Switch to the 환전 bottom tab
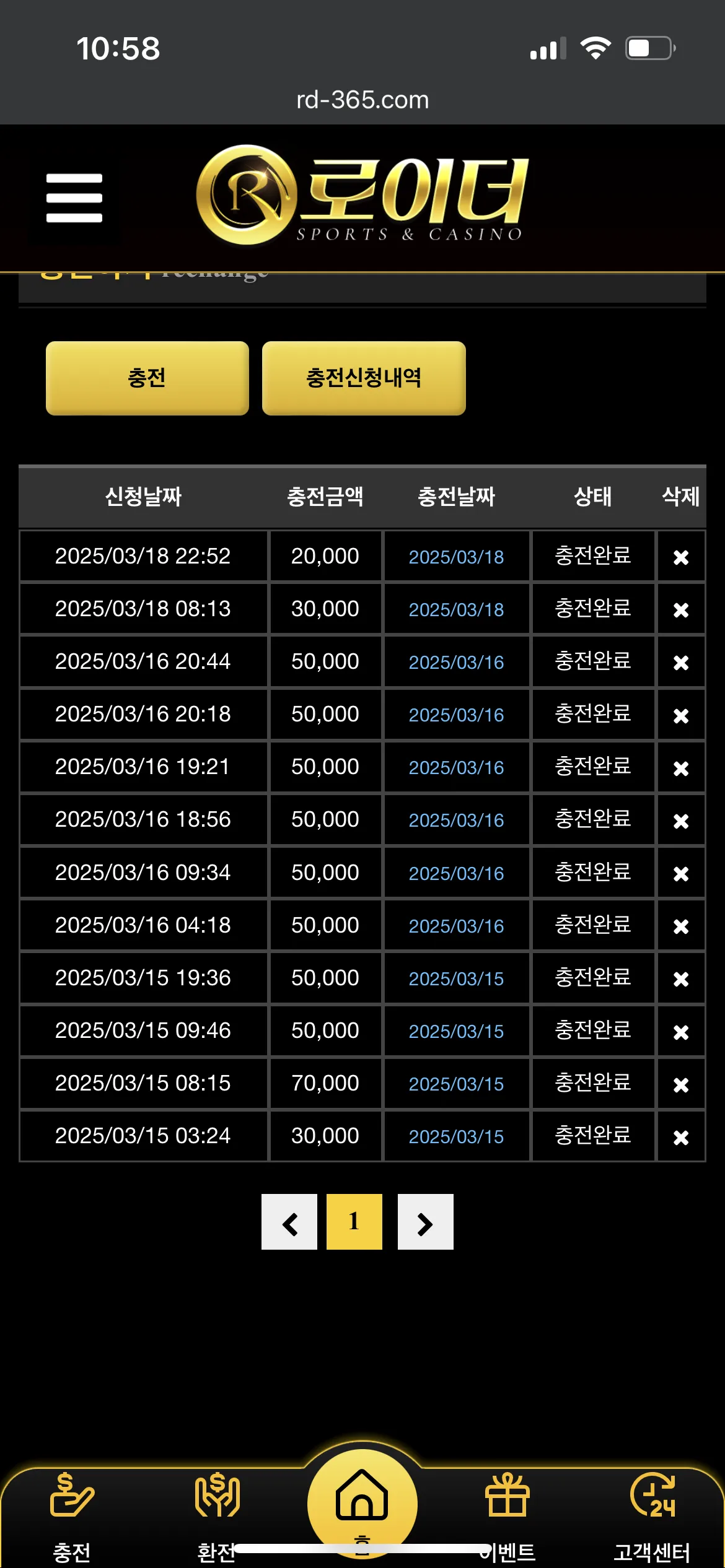 (x=217, y=1514)
